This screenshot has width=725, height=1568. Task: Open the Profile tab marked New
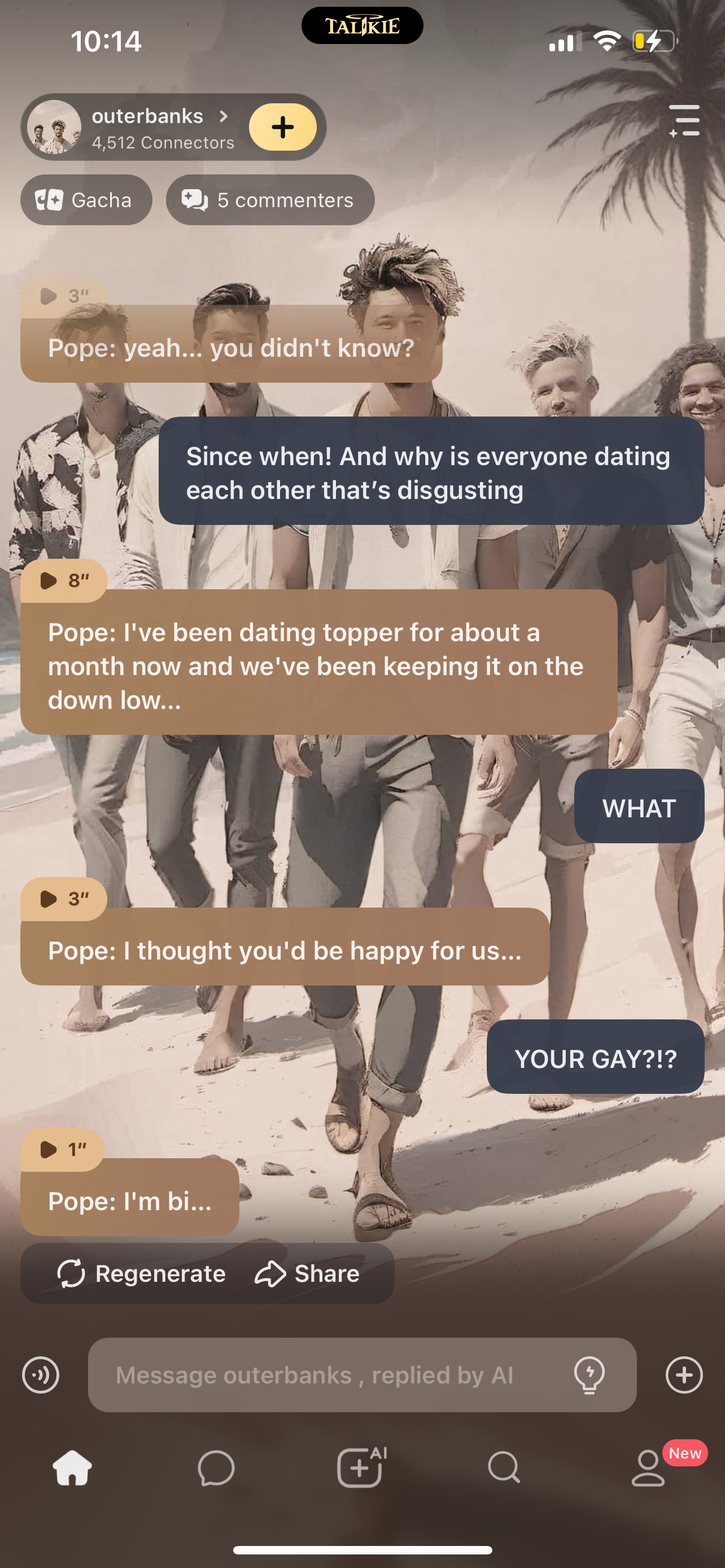(x=649, y=1468)
